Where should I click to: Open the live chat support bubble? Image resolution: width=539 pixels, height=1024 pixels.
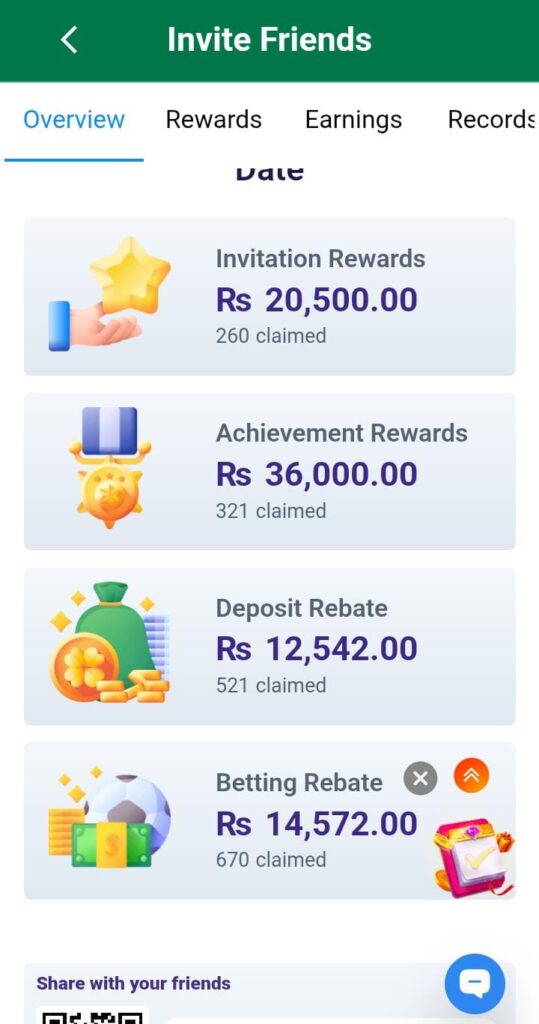(x=475, y=984)
